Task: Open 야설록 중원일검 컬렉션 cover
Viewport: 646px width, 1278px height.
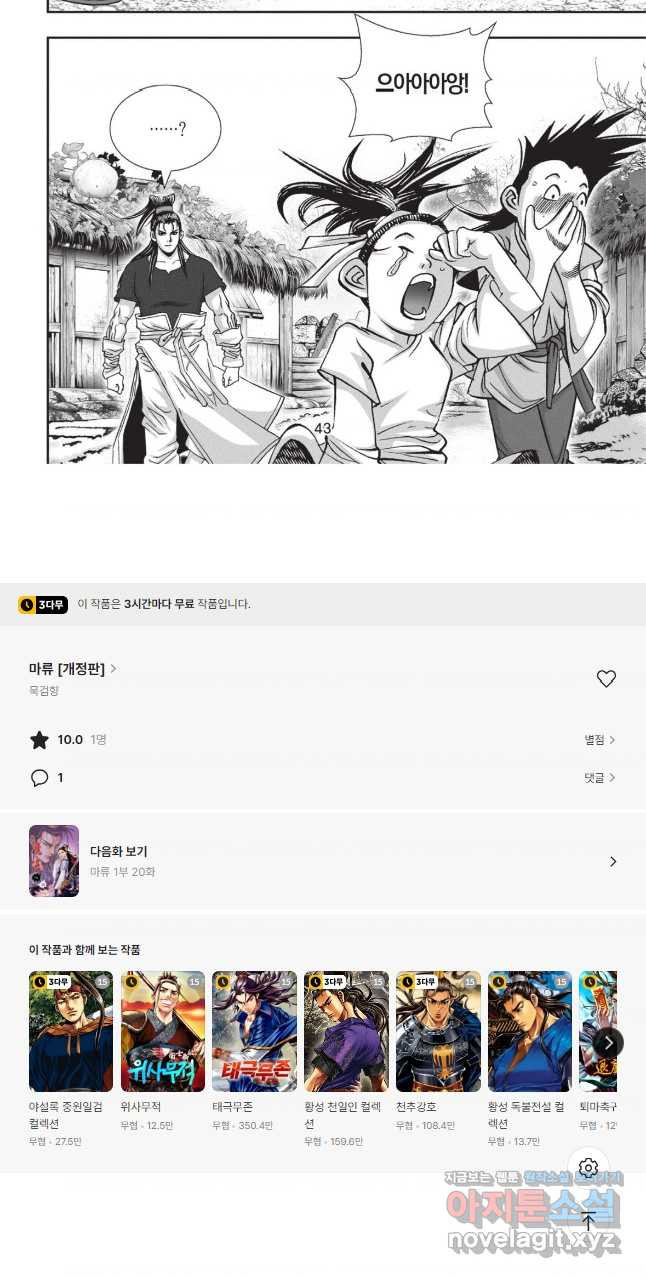Action: click(71, 1031)
